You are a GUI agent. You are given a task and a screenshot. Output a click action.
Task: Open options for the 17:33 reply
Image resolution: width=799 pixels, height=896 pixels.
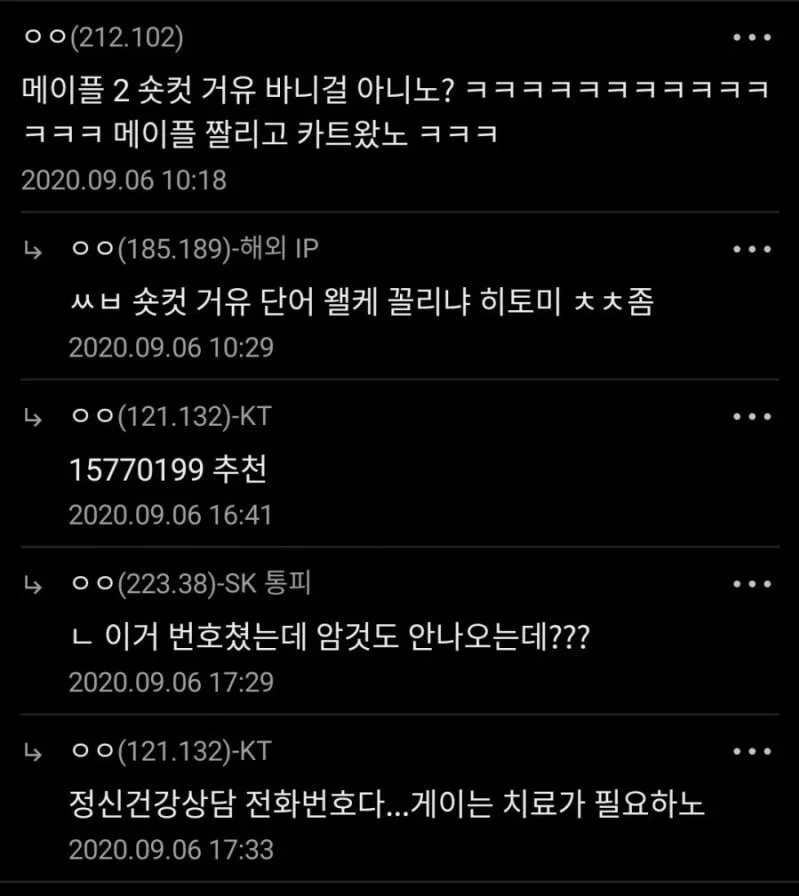(751, 751)
